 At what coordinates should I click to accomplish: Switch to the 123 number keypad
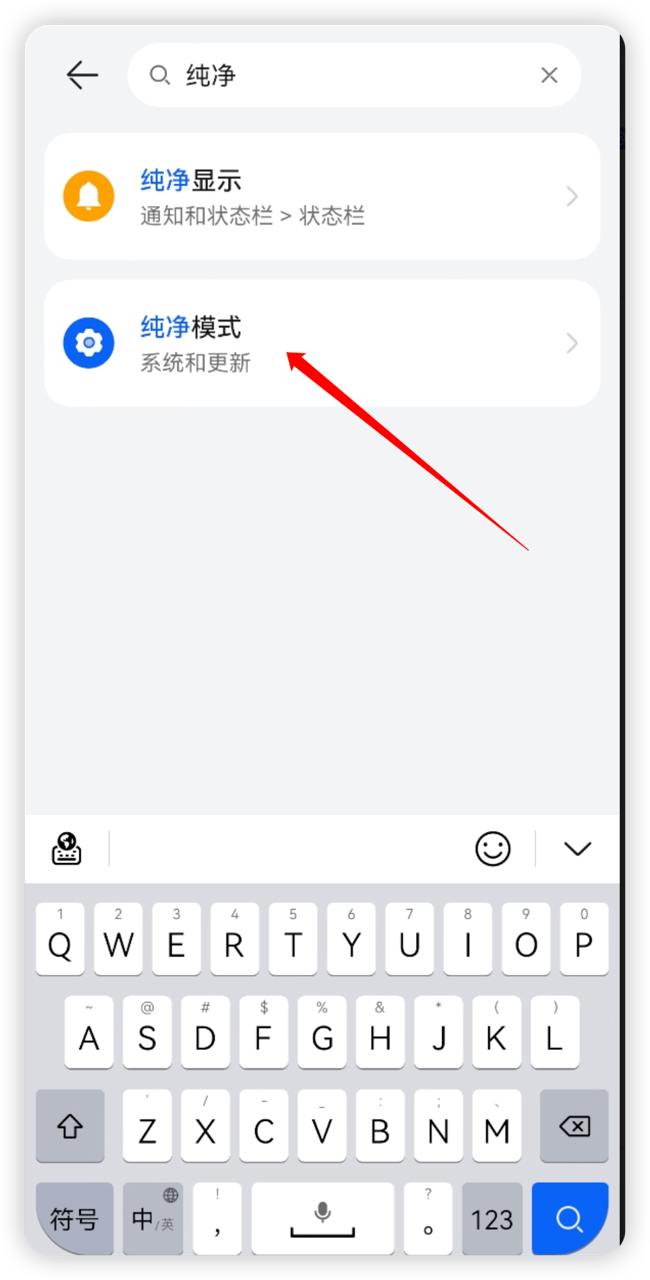(x=491, y=1218)
